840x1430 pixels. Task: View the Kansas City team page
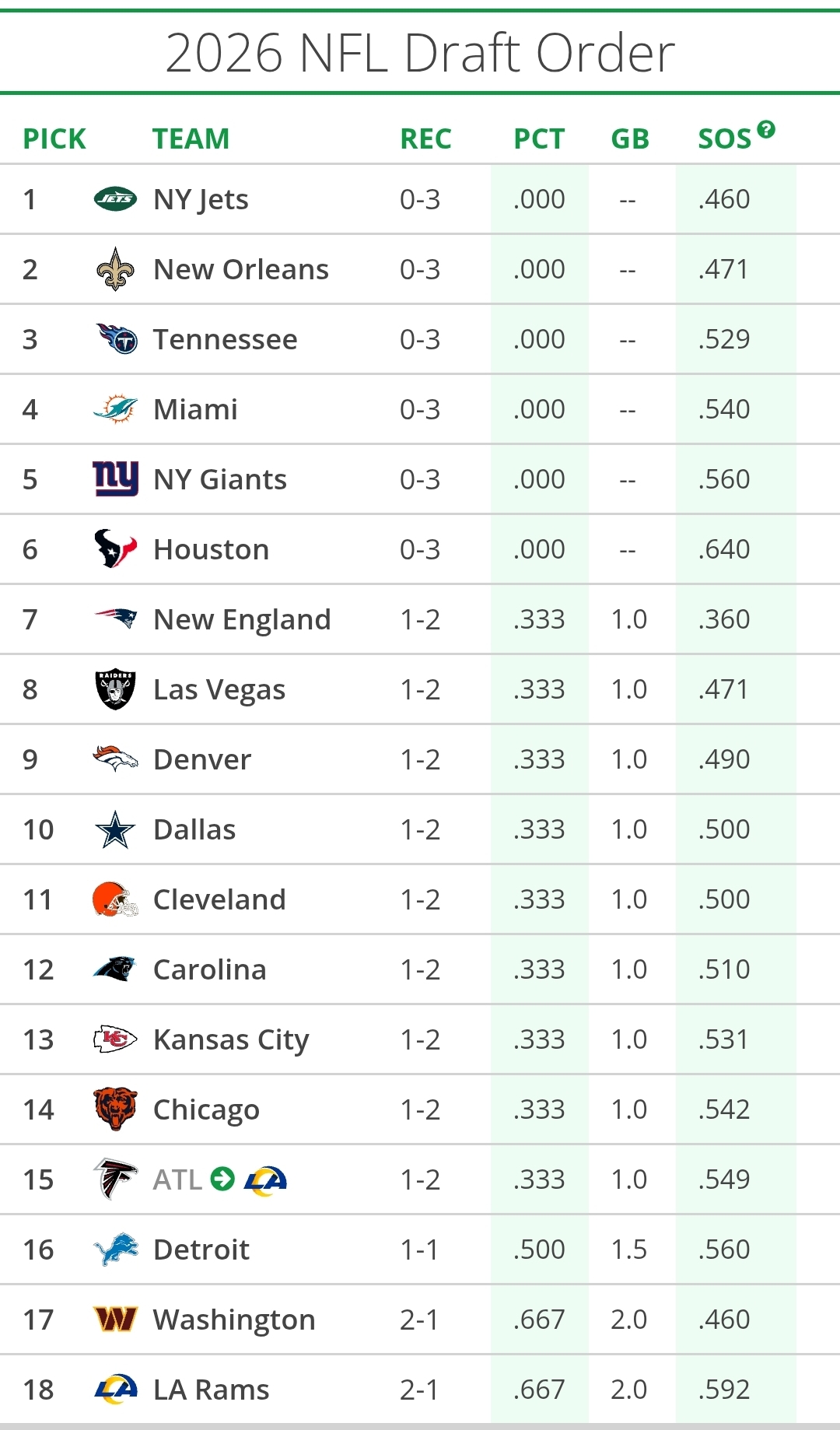click(231, 1039)
